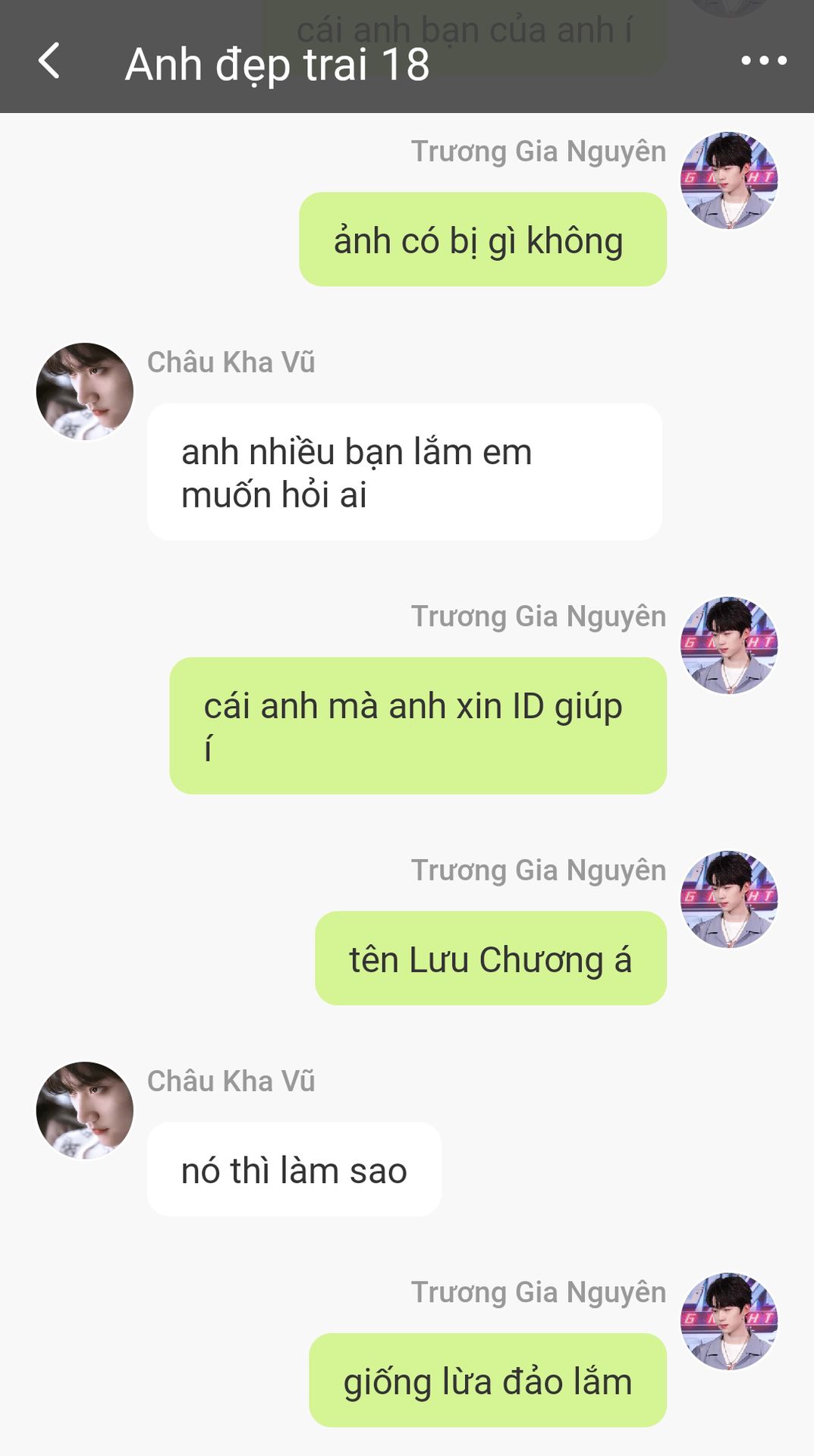
Task: Open Trương Gia Nguyên's avatar beside 'giống lừa đảo lắm'
Action: pos(729,1321)
